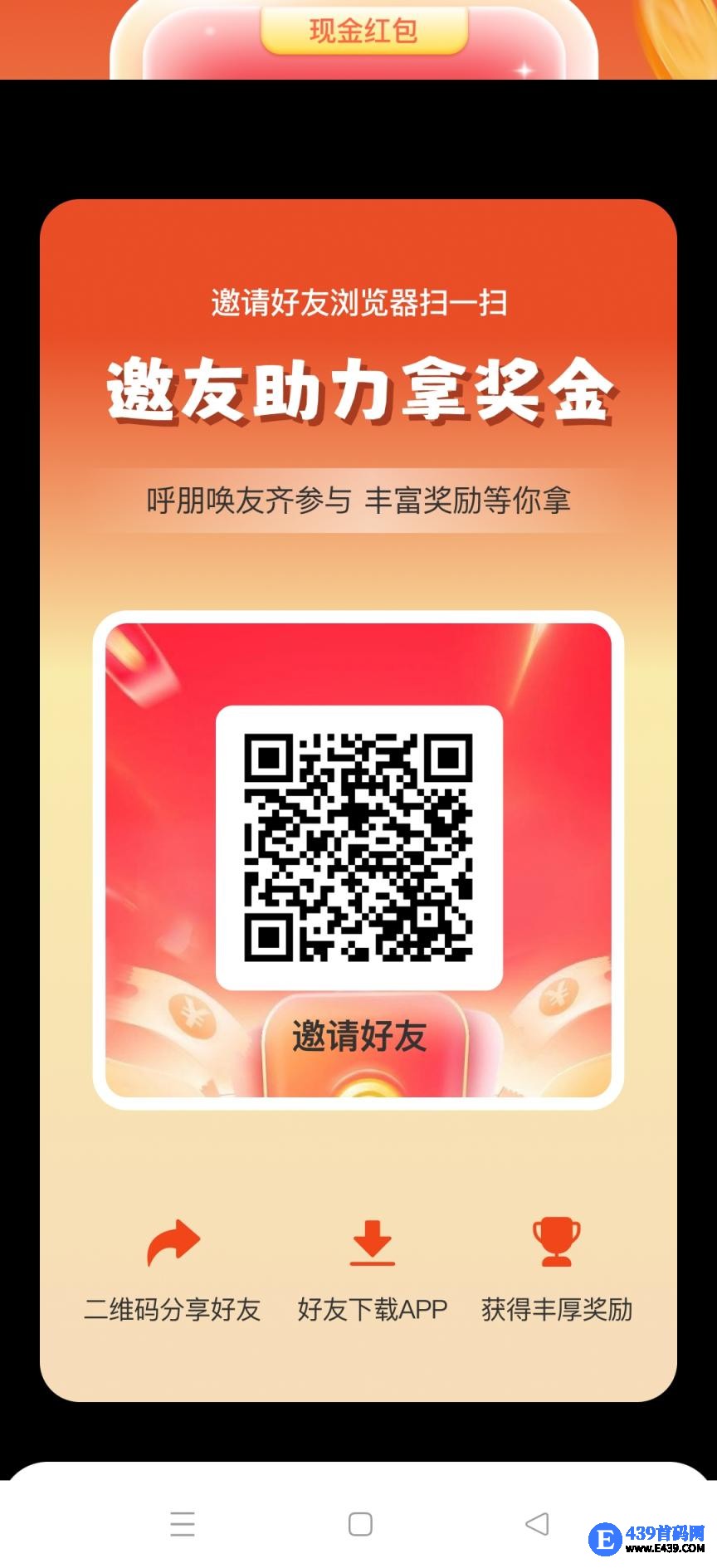
Task: Select the headline 邀友助力拿奖金
Action: [x=359, y=390]
